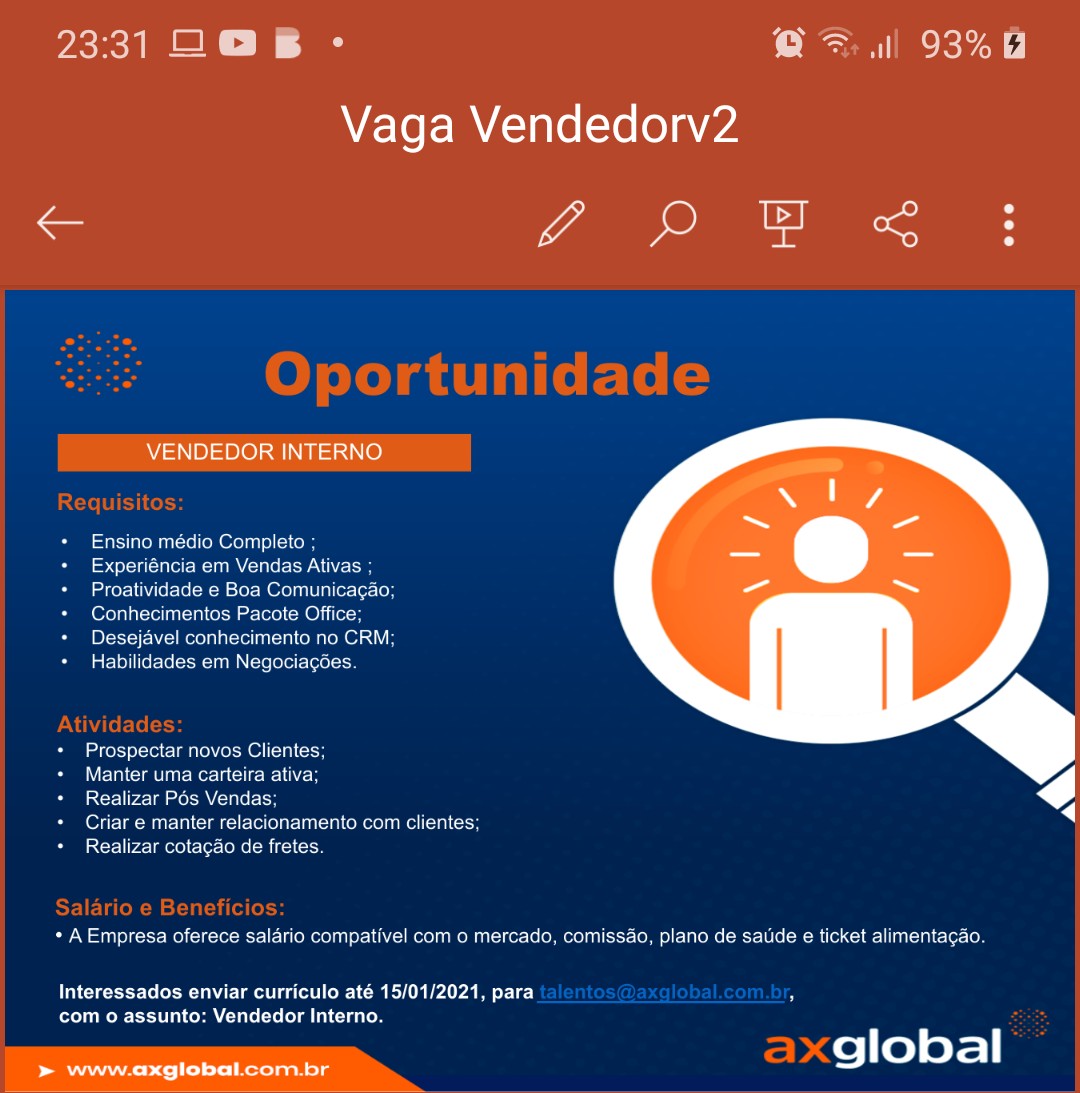Search within the presentation

click(x=673, y=223)
